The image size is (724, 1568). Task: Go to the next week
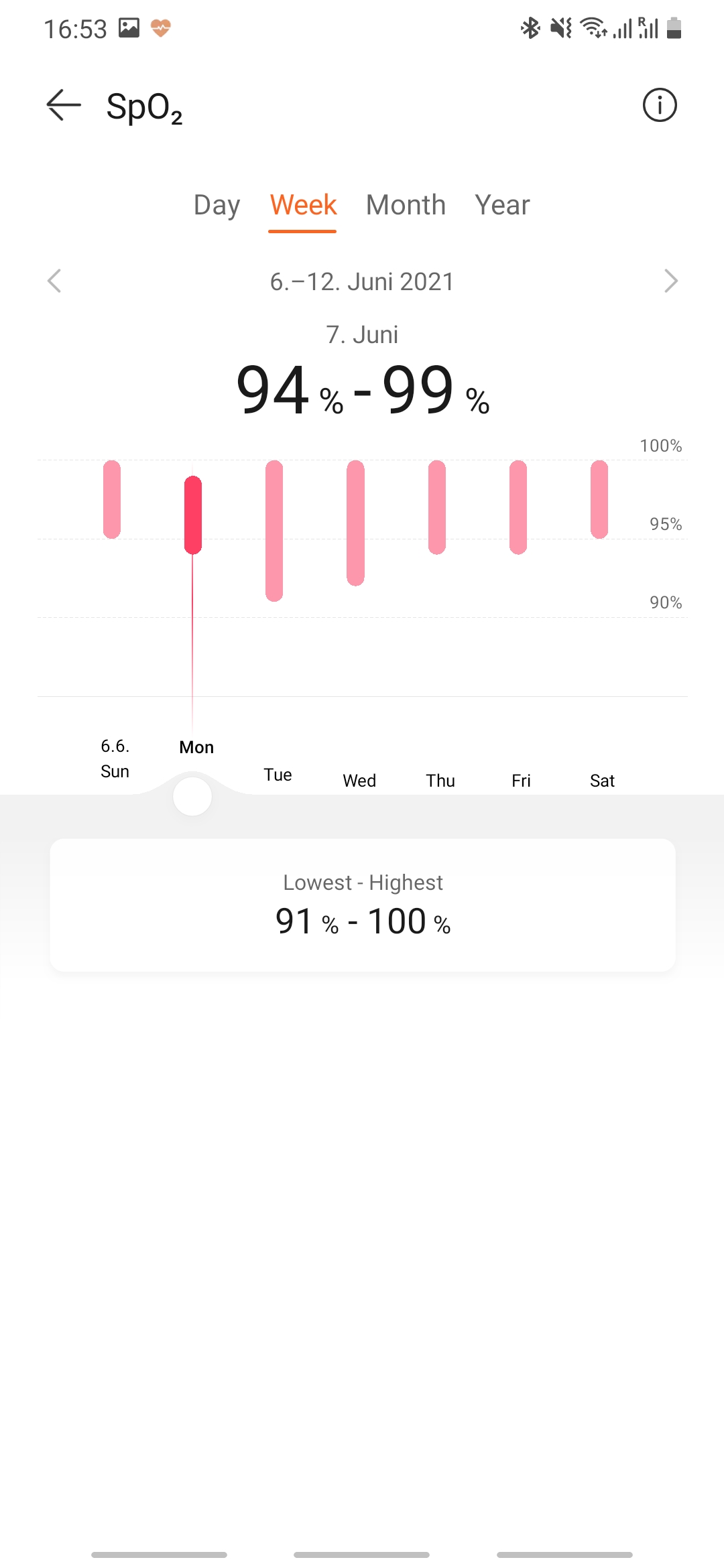point(670,281)
